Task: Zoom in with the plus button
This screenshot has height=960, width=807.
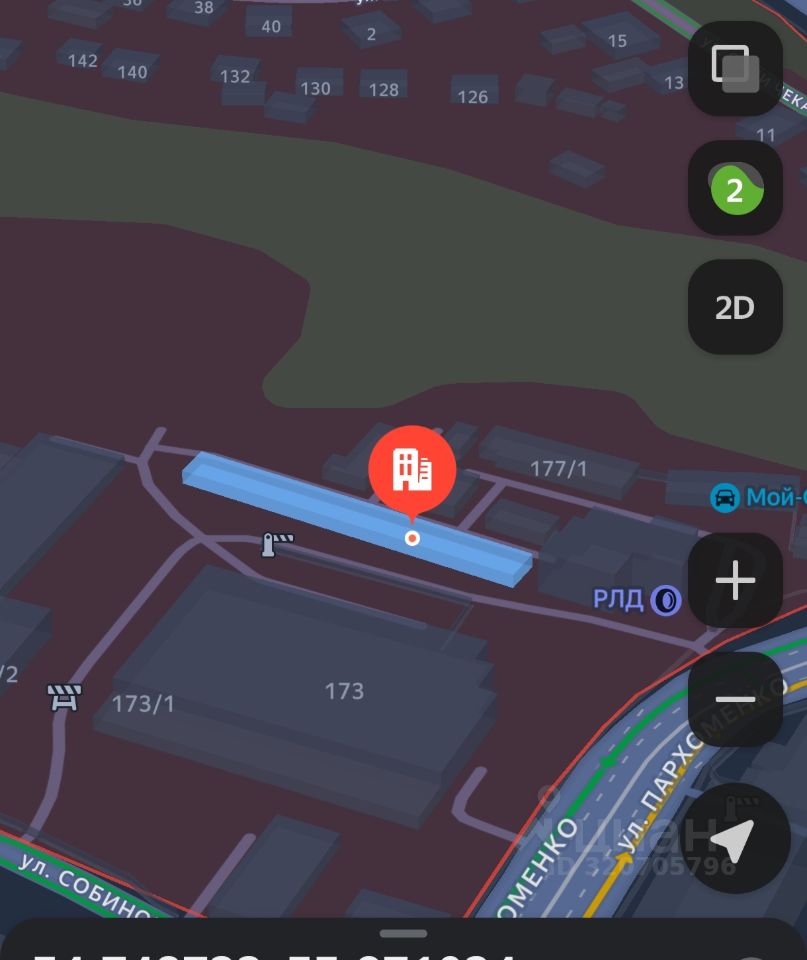Action: click(x=735, y=581)
